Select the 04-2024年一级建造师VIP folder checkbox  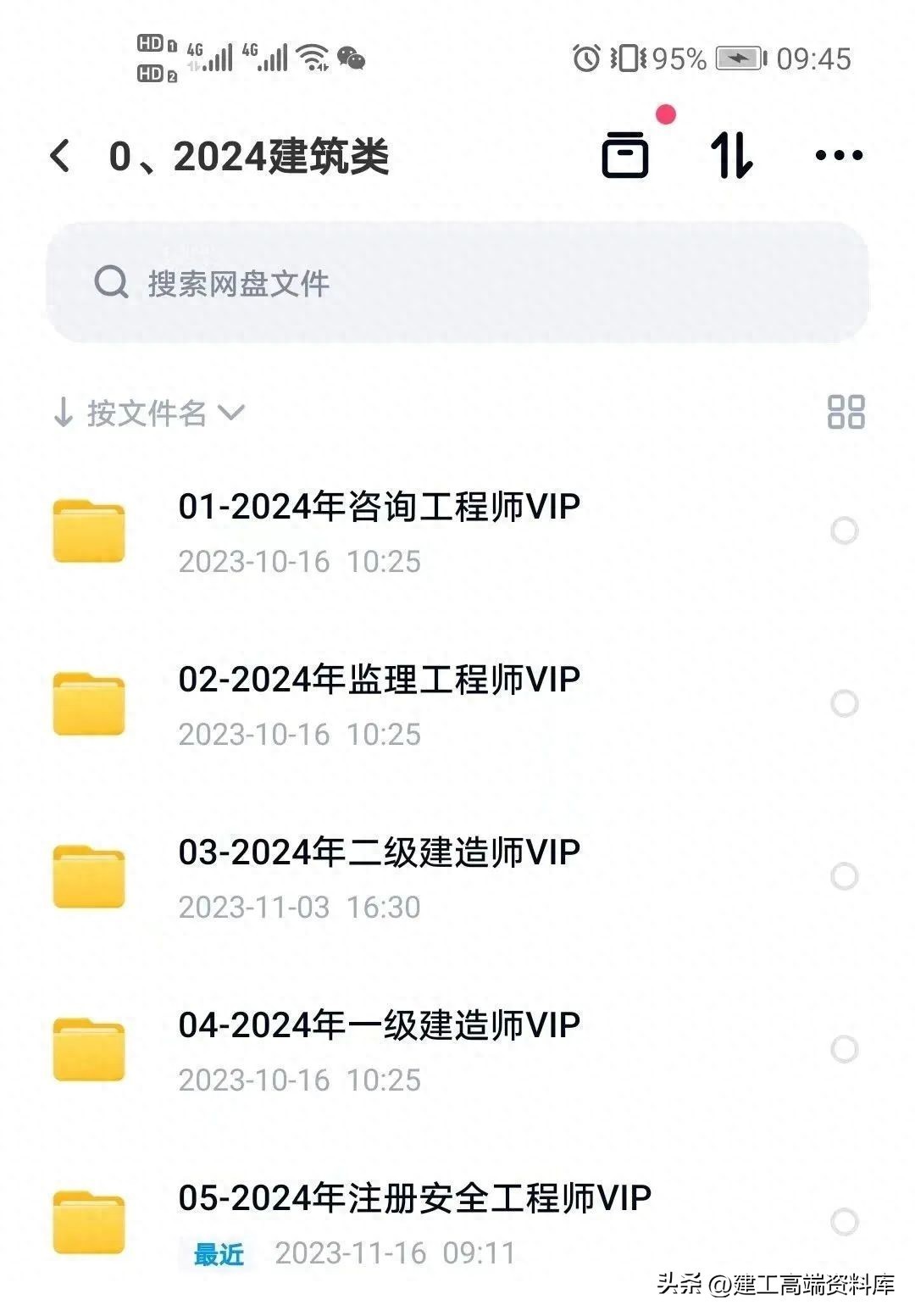[845, 1049]
